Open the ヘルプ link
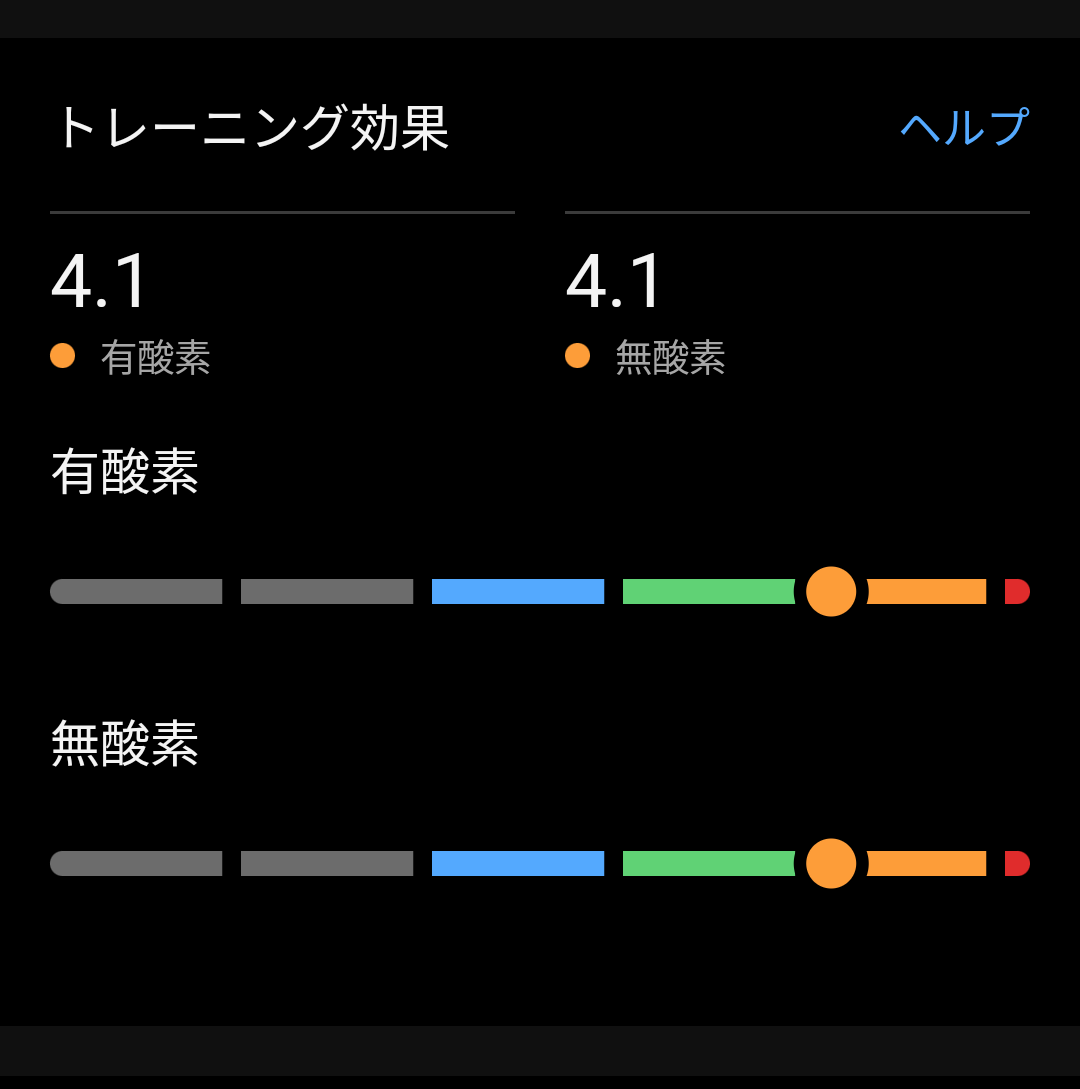1080x1089 pixels. tap(964, 128)
